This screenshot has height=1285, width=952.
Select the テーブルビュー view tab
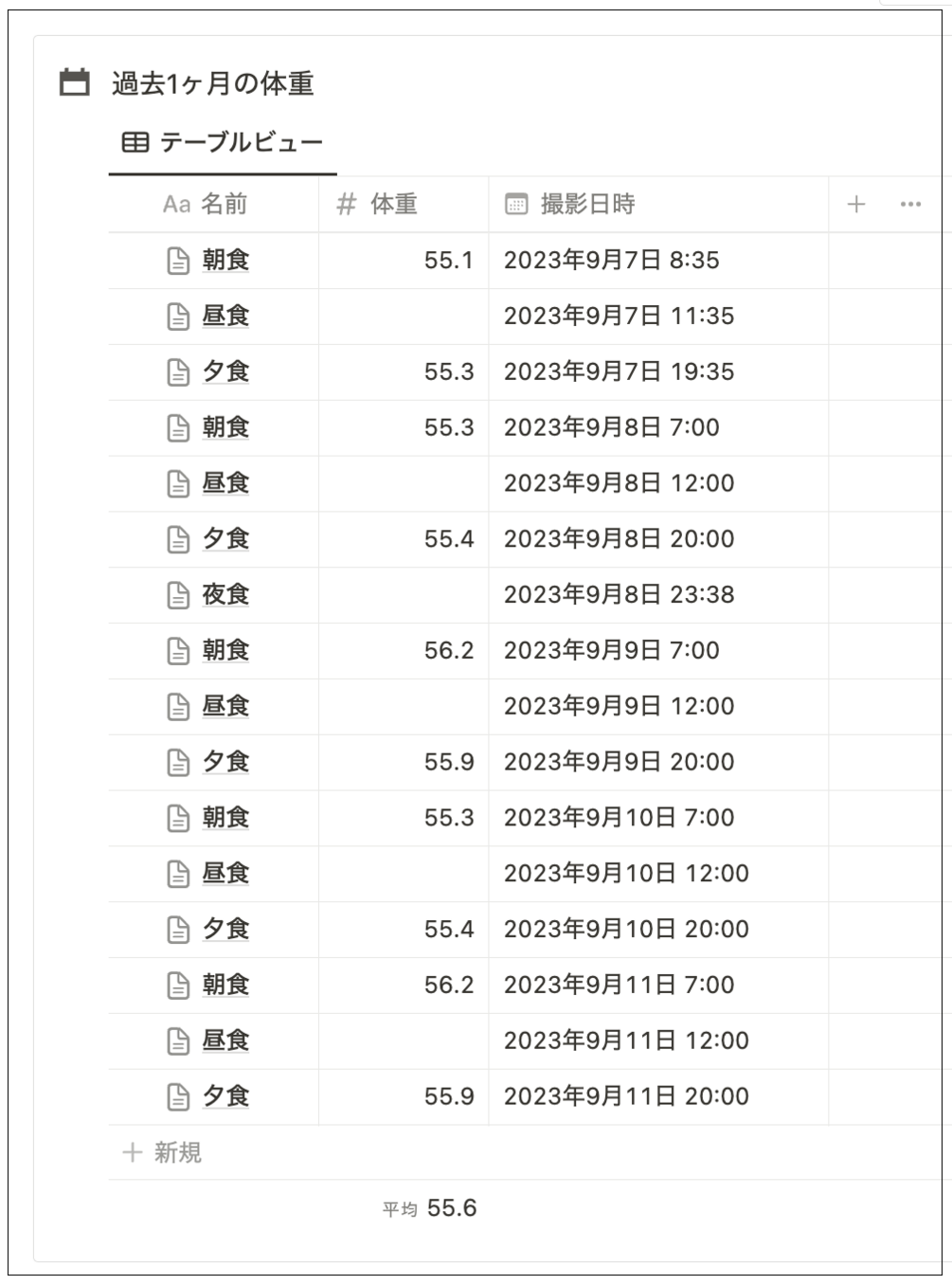click(x=224, y=143)
